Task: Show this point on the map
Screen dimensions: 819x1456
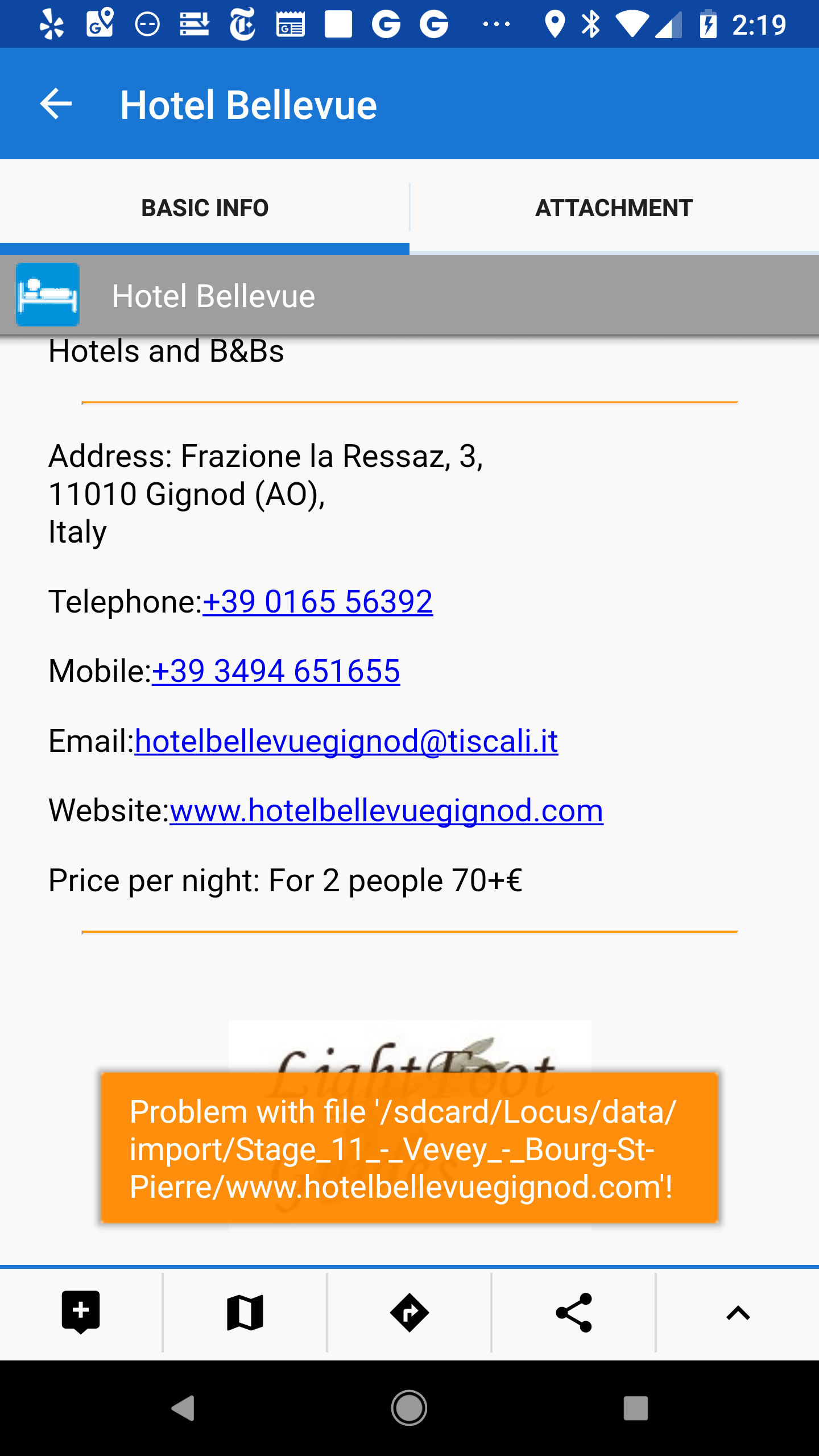Action: [x=245, y=1312]
